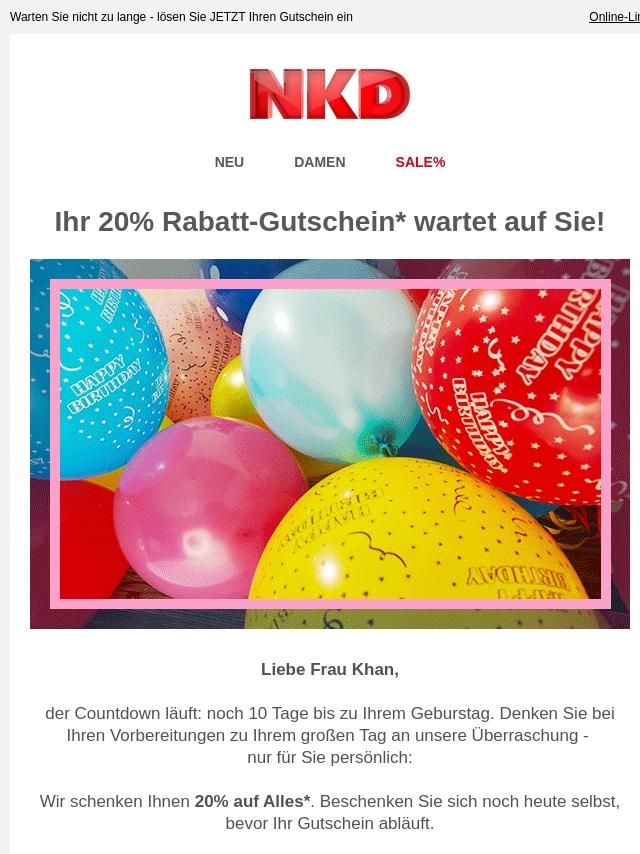Open the NEU category
This screenshot has width=640, height=854.
(229, 162)
